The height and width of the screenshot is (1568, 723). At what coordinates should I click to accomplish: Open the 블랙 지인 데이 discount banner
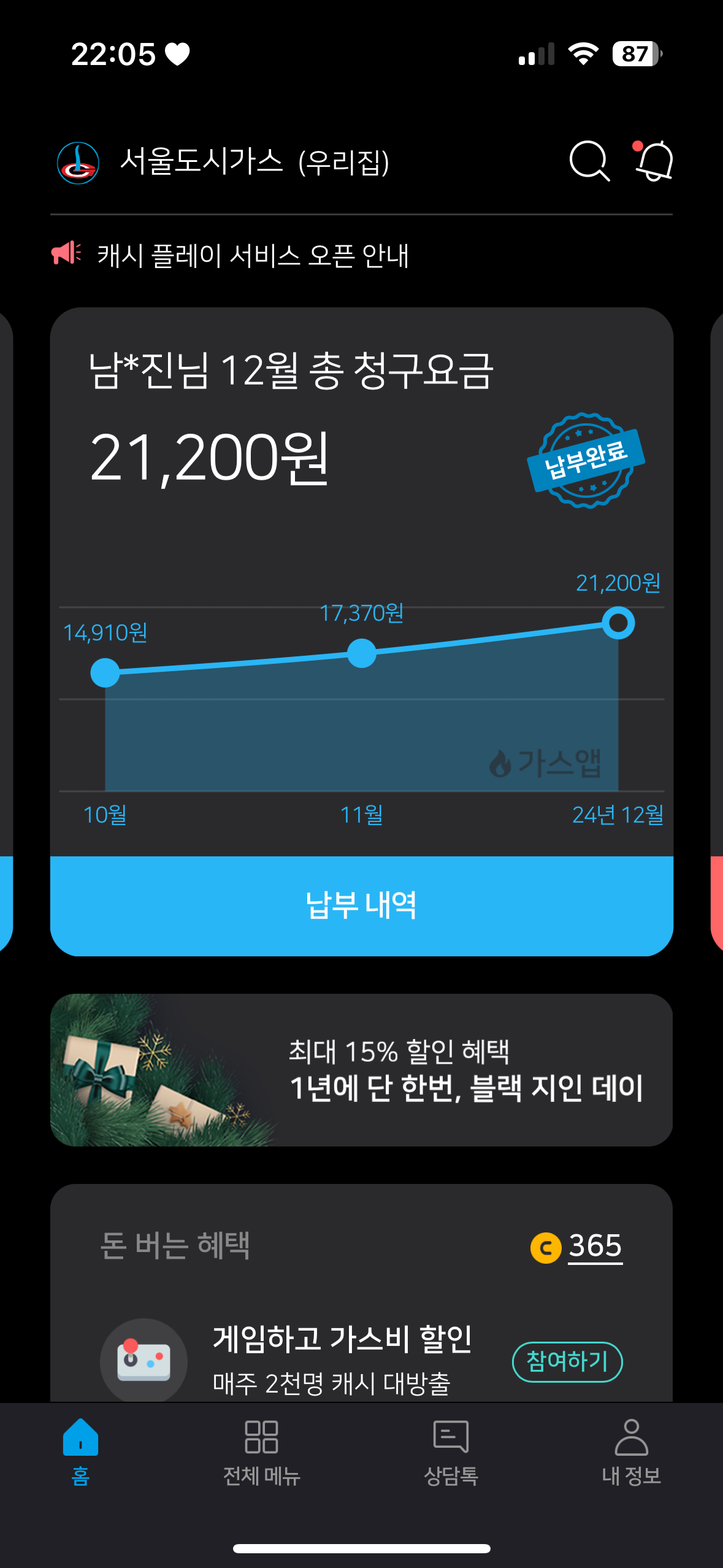[x=361, y=1069]
